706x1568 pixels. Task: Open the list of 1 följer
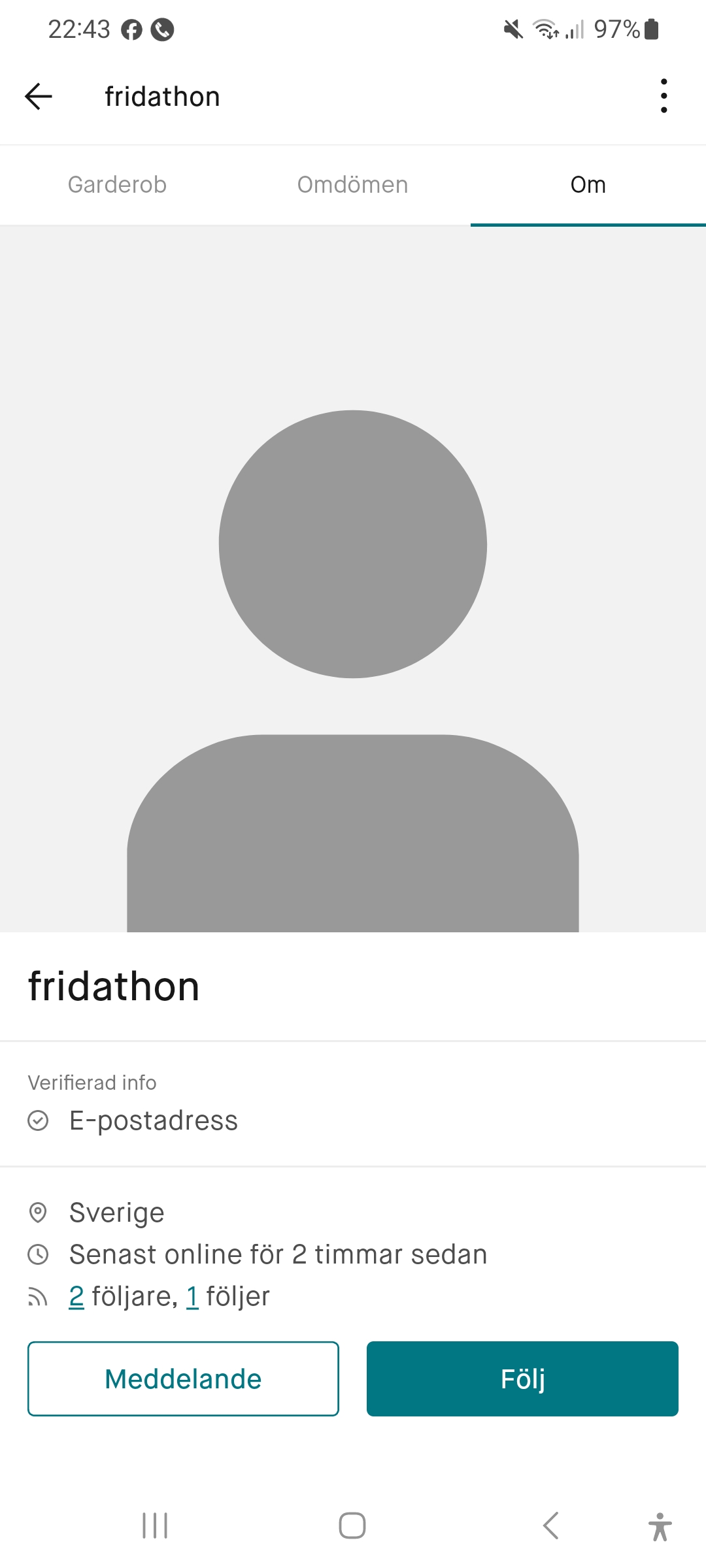[192, 1297]
